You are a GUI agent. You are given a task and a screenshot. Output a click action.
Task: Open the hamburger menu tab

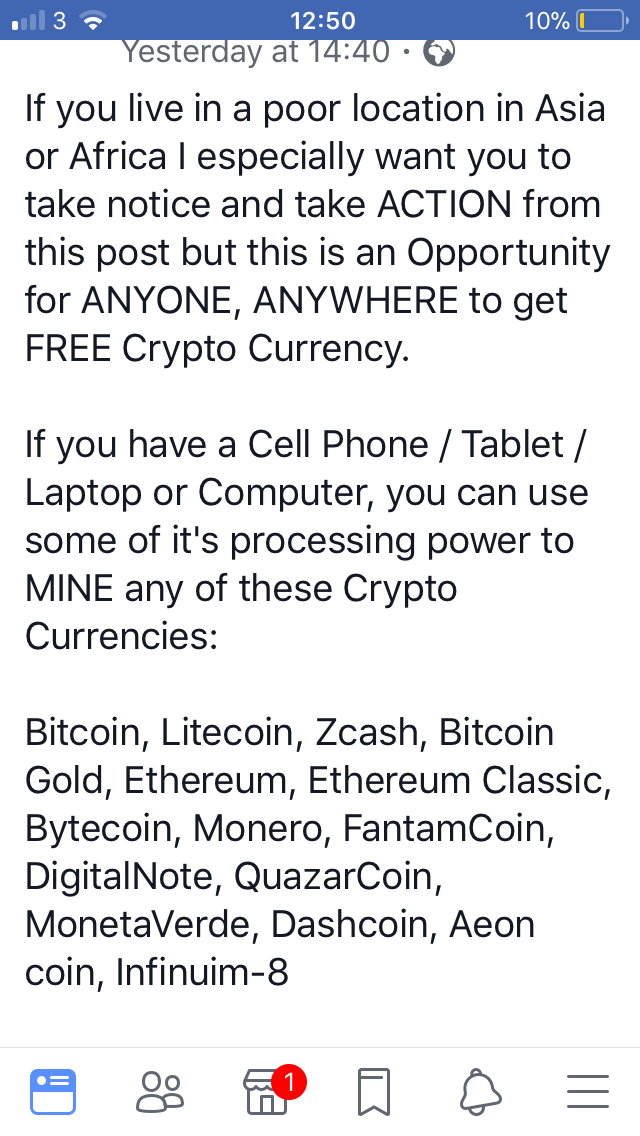(x=587, y=1090)
